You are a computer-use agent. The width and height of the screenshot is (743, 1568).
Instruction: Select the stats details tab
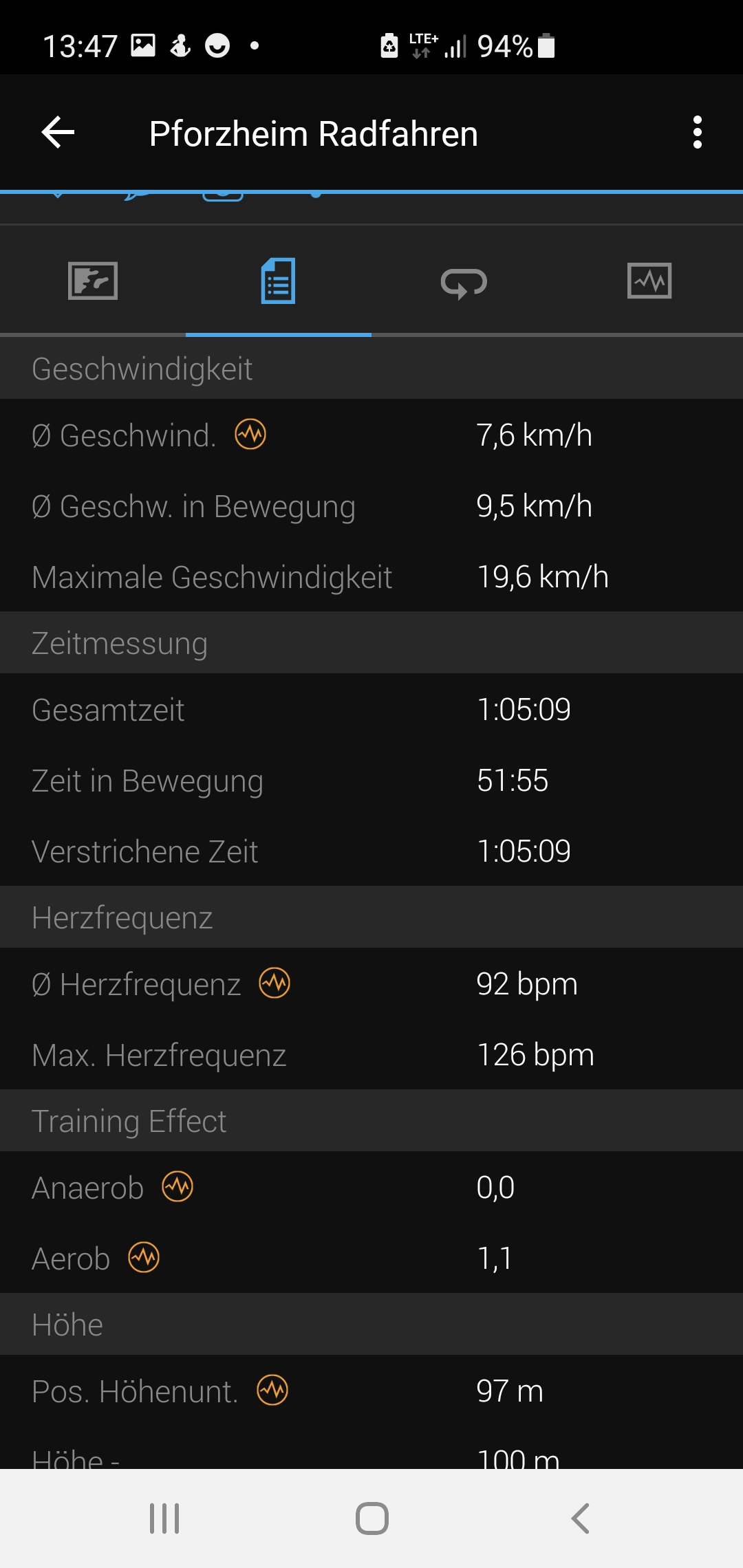coord(279,281)
